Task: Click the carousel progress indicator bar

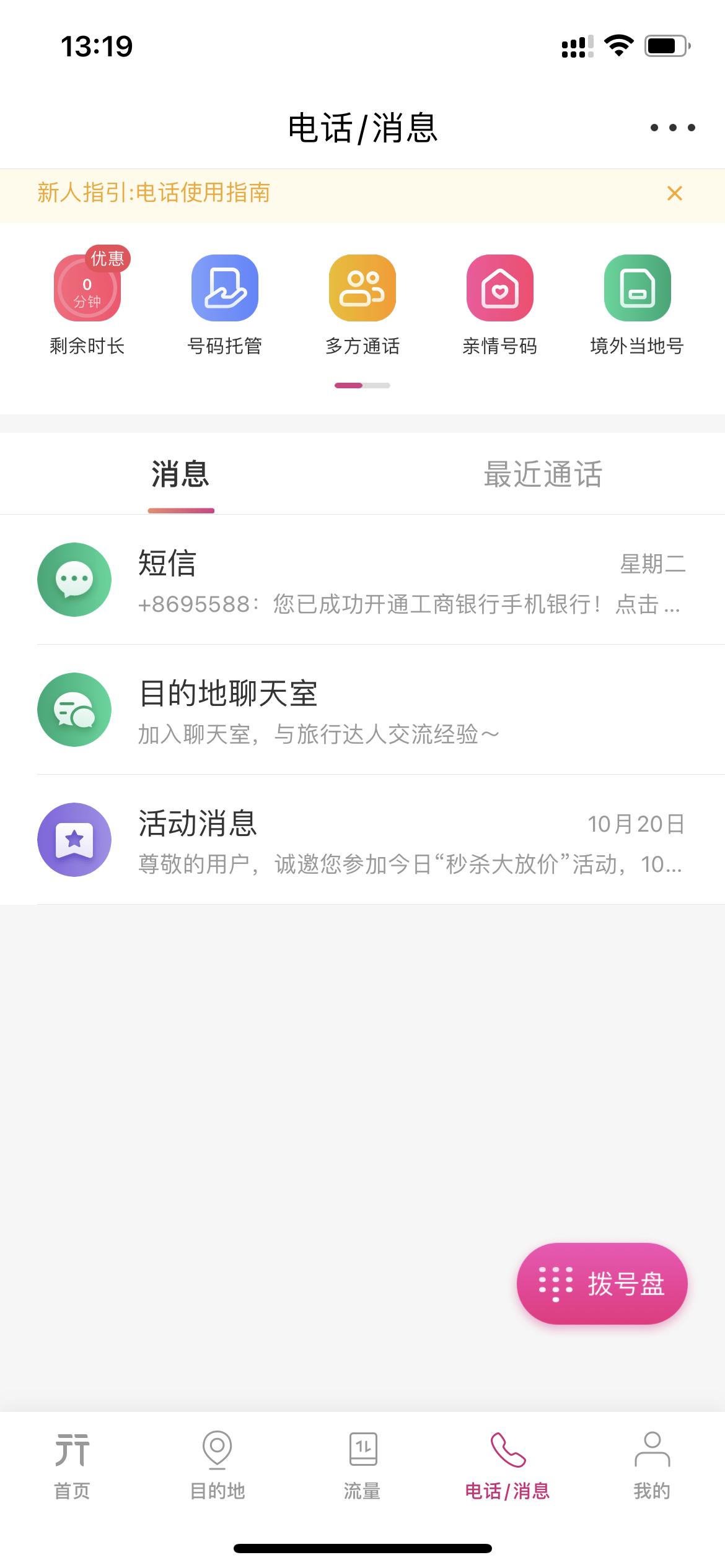Action: (x=362, y=385)
